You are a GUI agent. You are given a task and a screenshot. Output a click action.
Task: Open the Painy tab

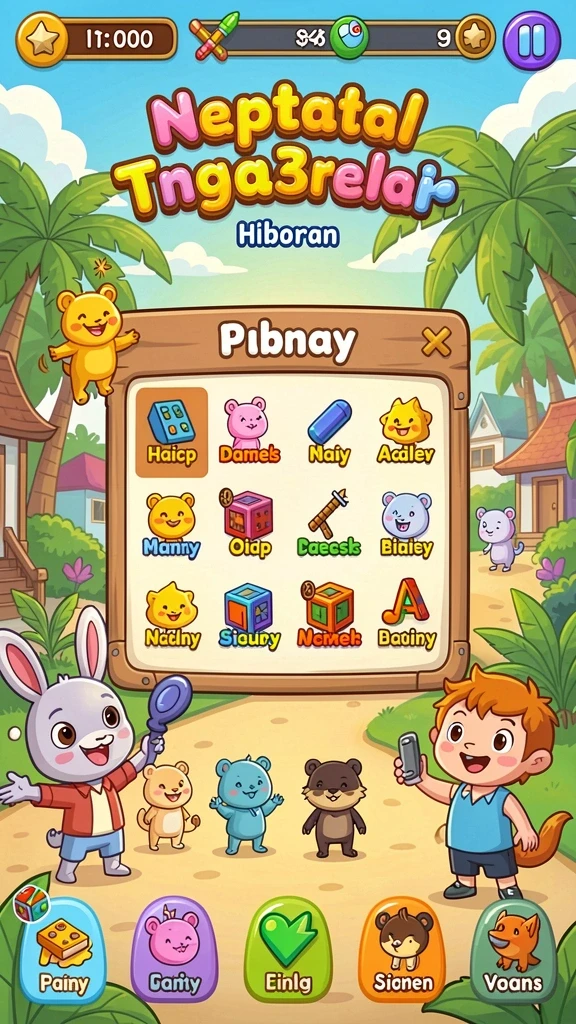pos(63,949)
